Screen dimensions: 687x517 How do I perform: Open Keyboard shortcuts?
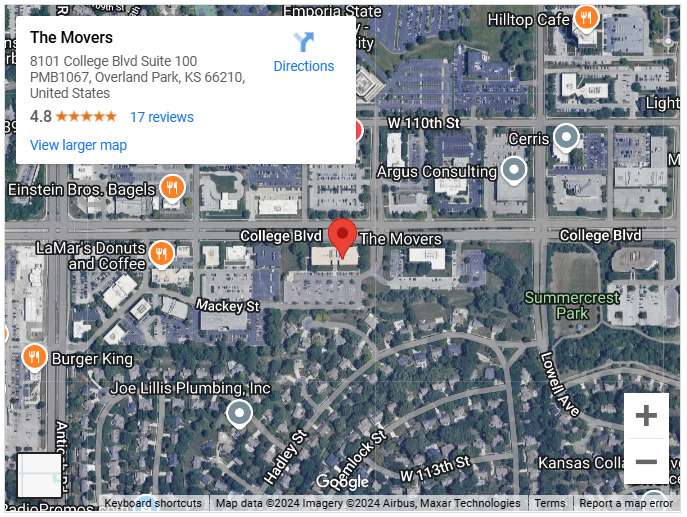tap(153, 504)
